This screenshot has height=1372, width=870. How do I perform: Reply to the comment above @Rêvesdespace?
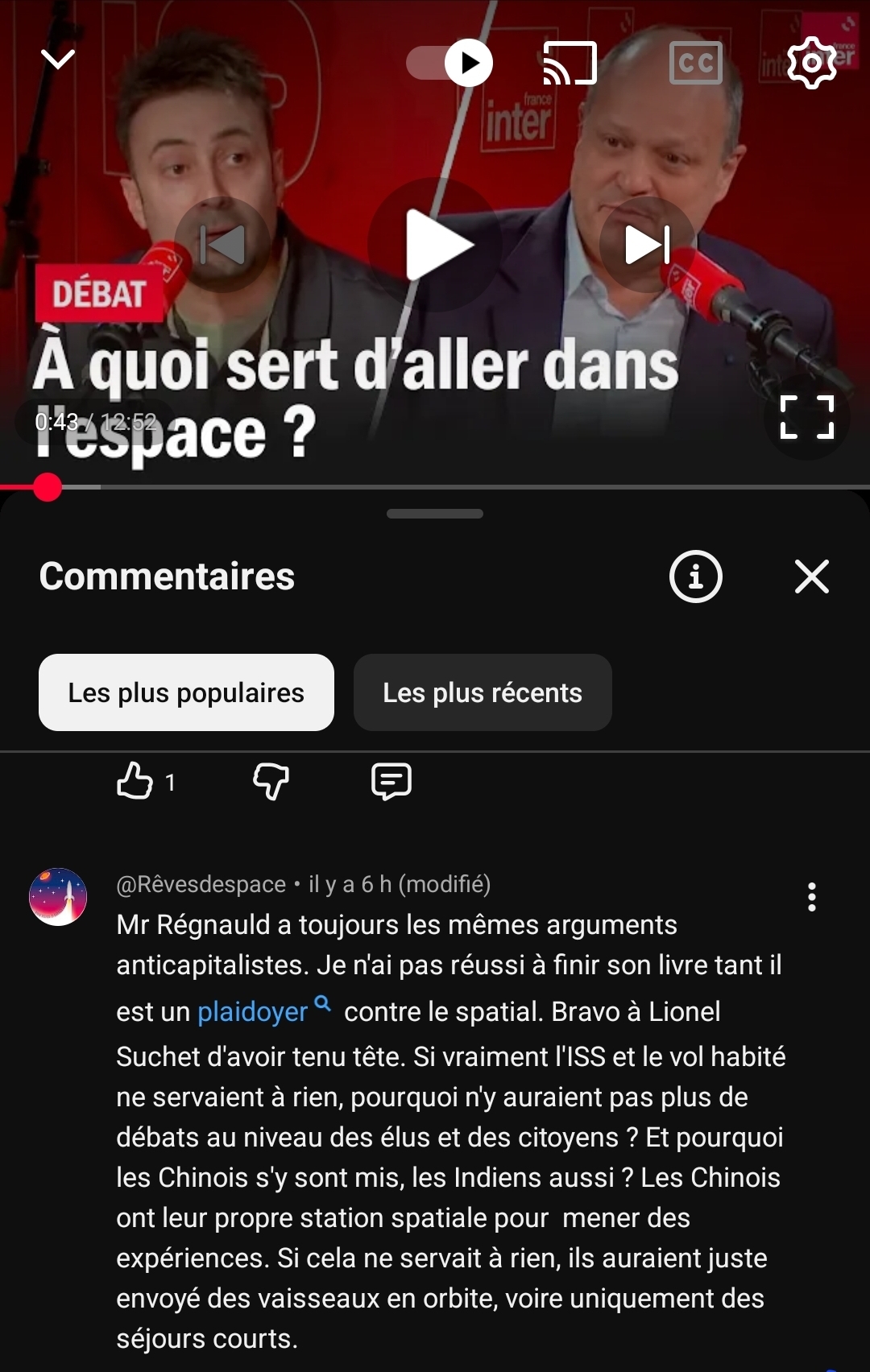[x=391, y=781]
